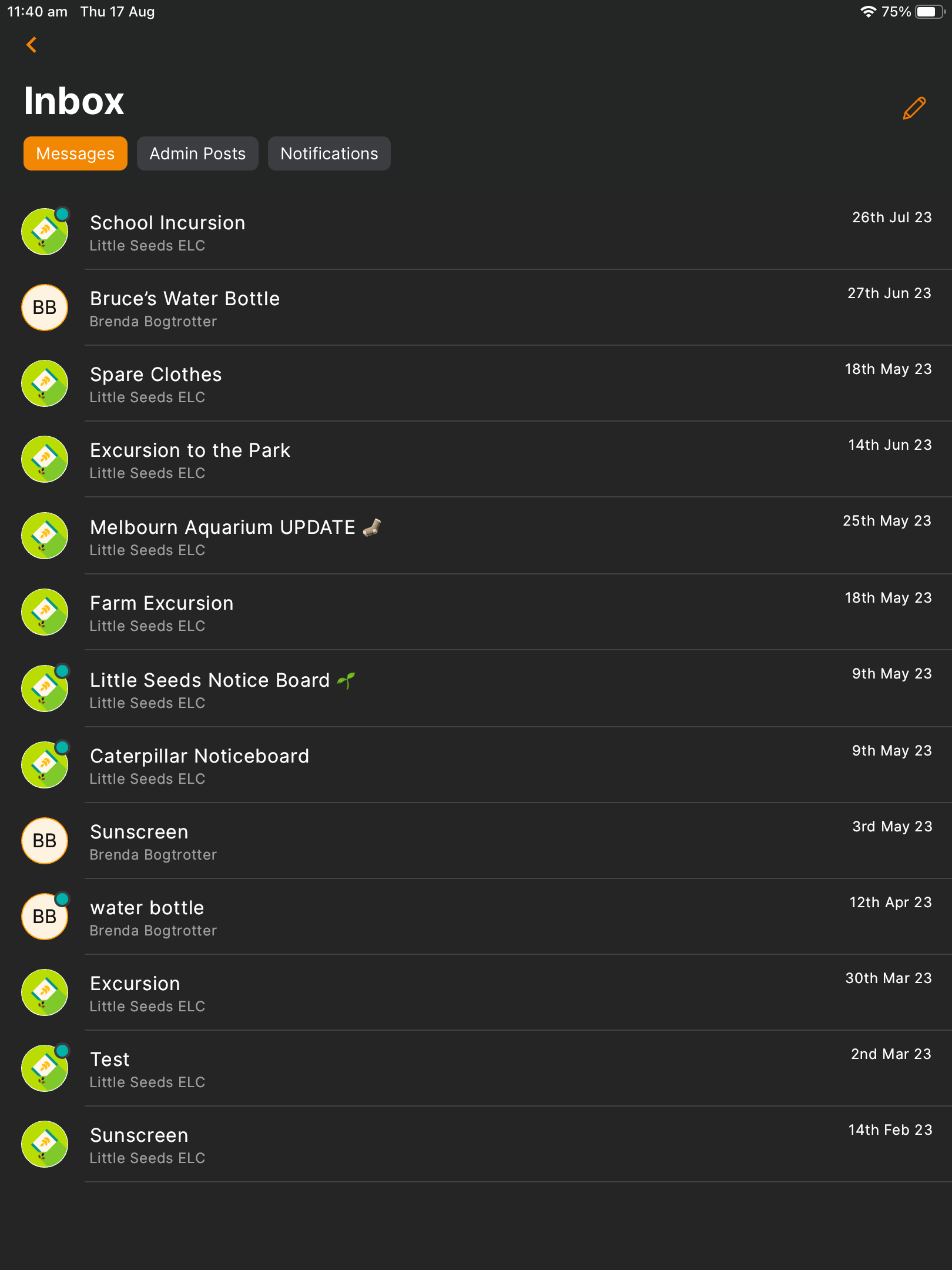The image size is (952, 1270).
Task: Switch to the Notifications tab
Action: 329,153
